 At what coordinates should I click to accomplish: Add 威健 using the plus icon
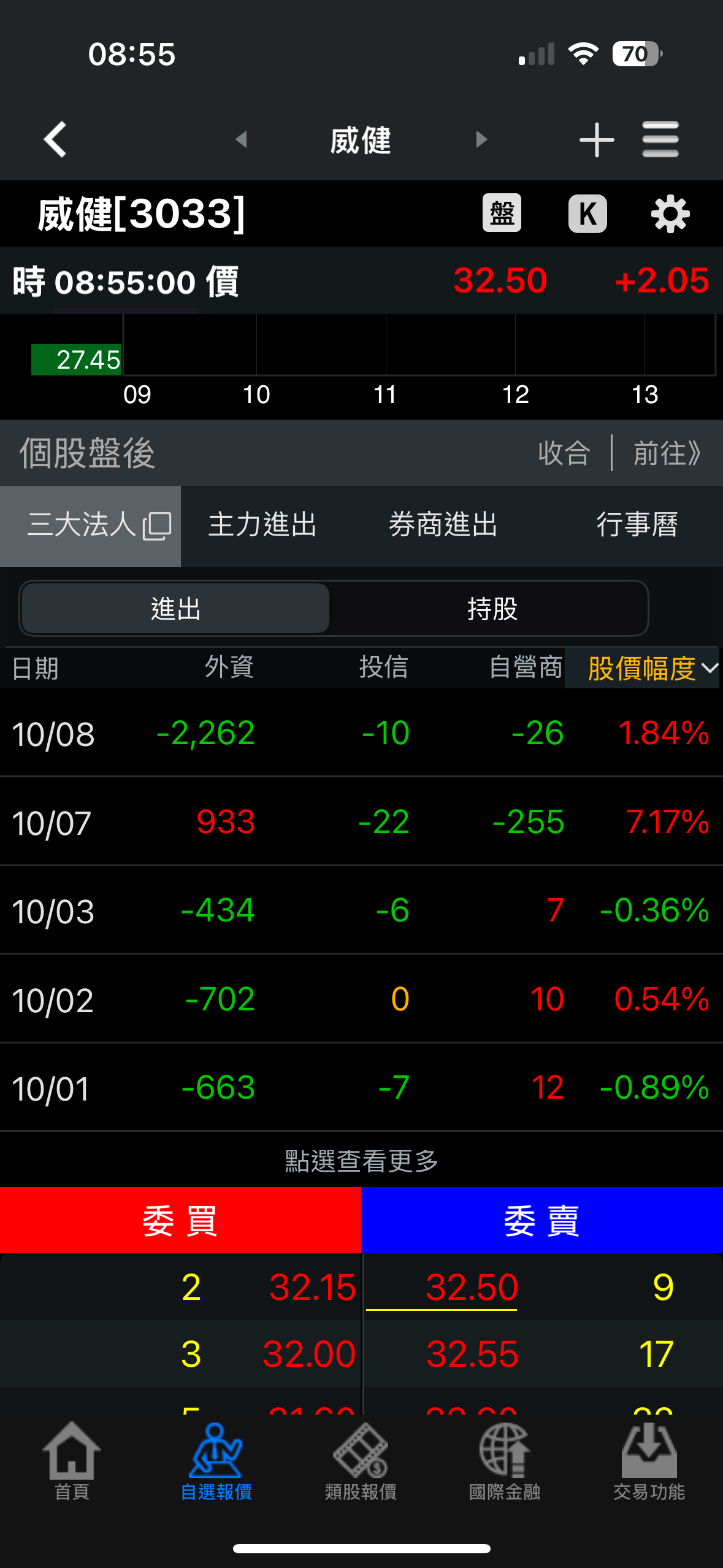(597, 140)
